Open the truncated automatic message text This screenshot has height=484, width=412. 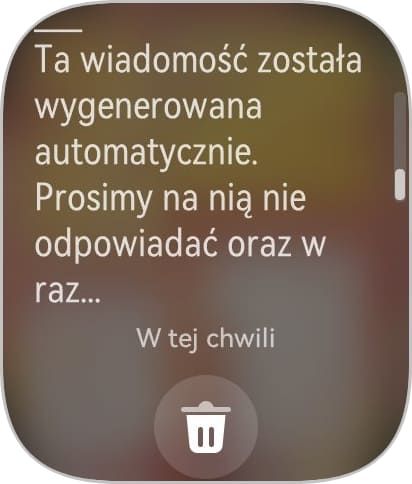coord(198,175)
